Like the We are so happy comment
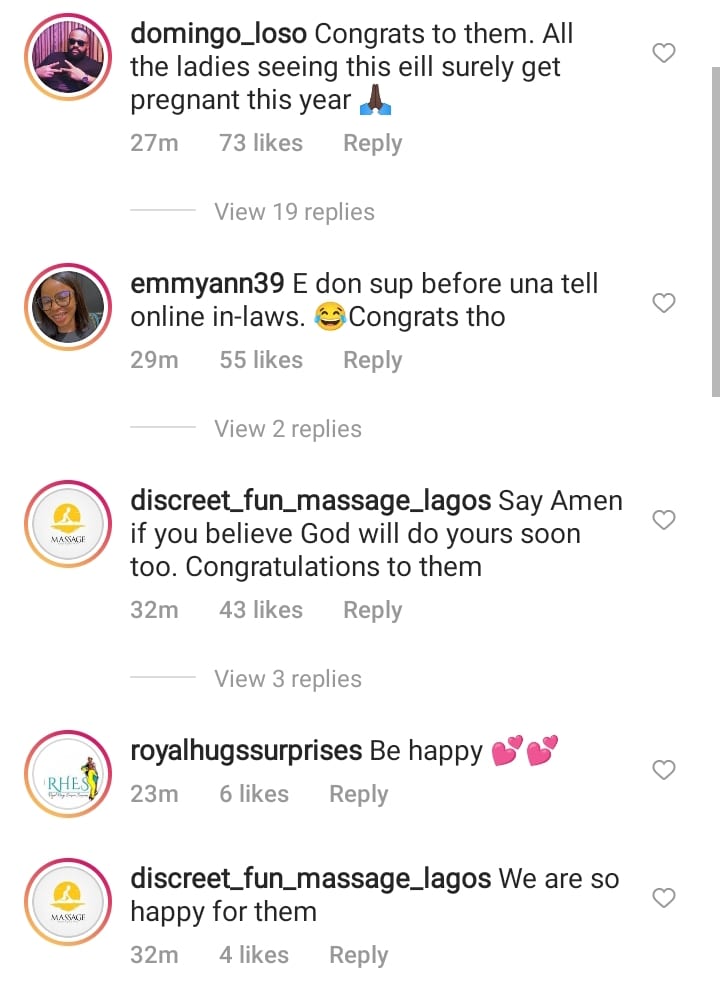 tap(664, 899)
